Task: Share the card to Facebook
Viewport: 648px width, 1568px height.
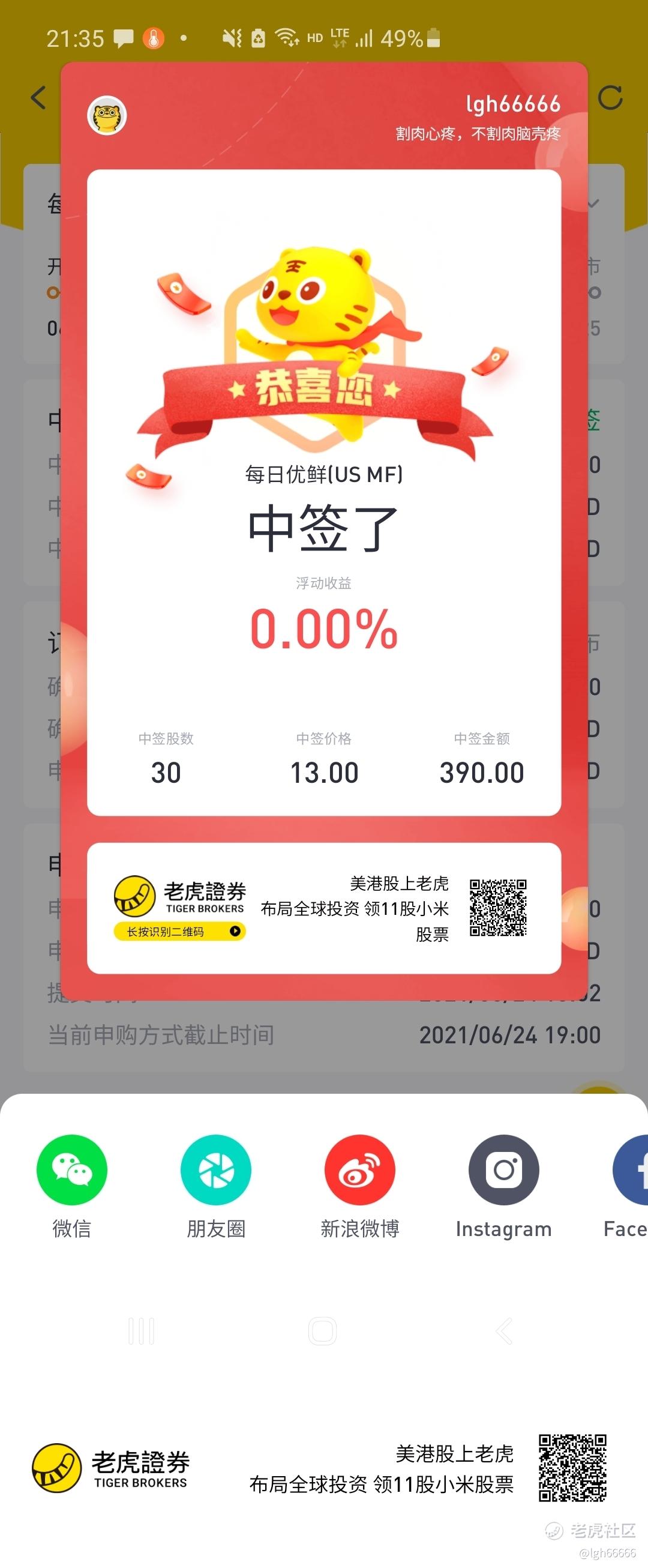Action: (x=633, y=1169)
